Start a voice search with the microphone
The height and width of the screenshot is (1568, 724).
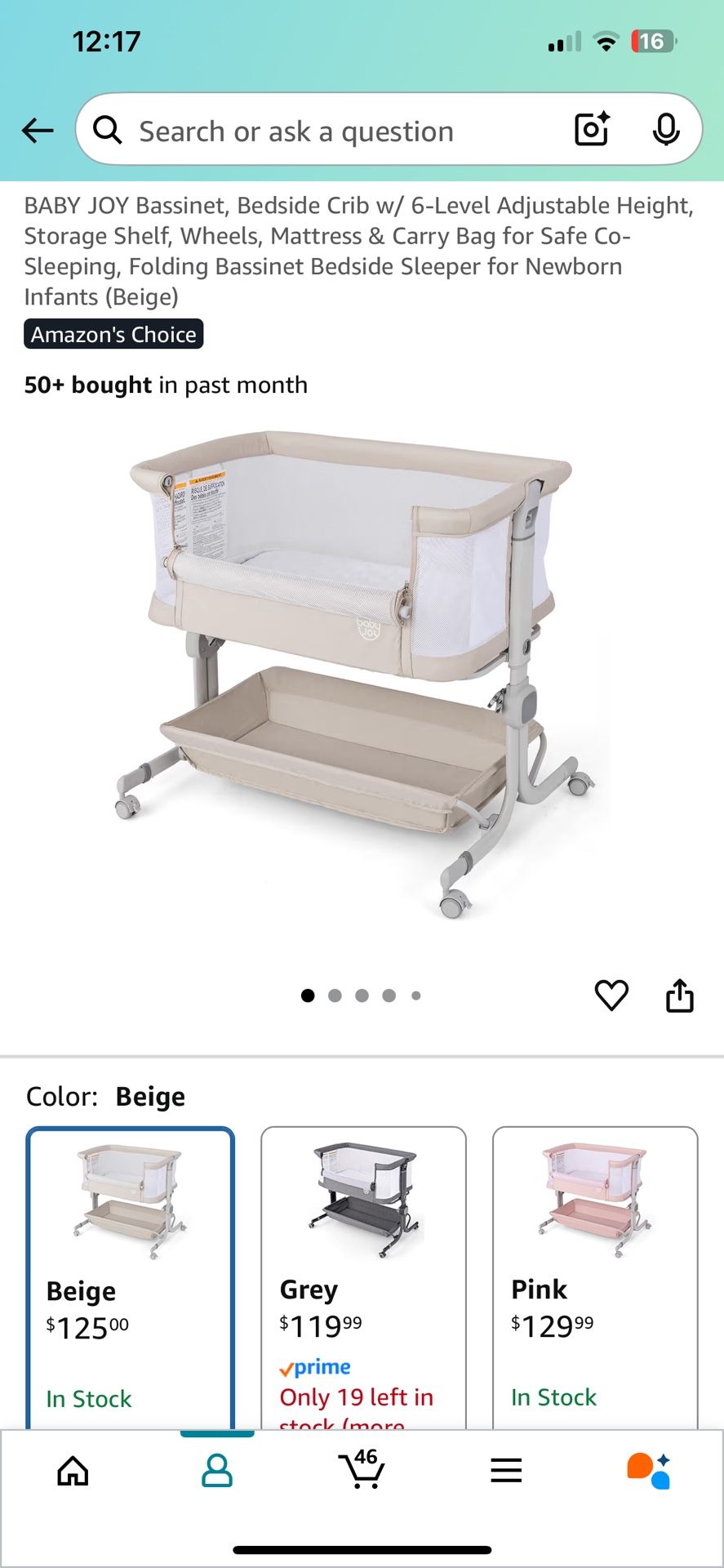[667, 130]
